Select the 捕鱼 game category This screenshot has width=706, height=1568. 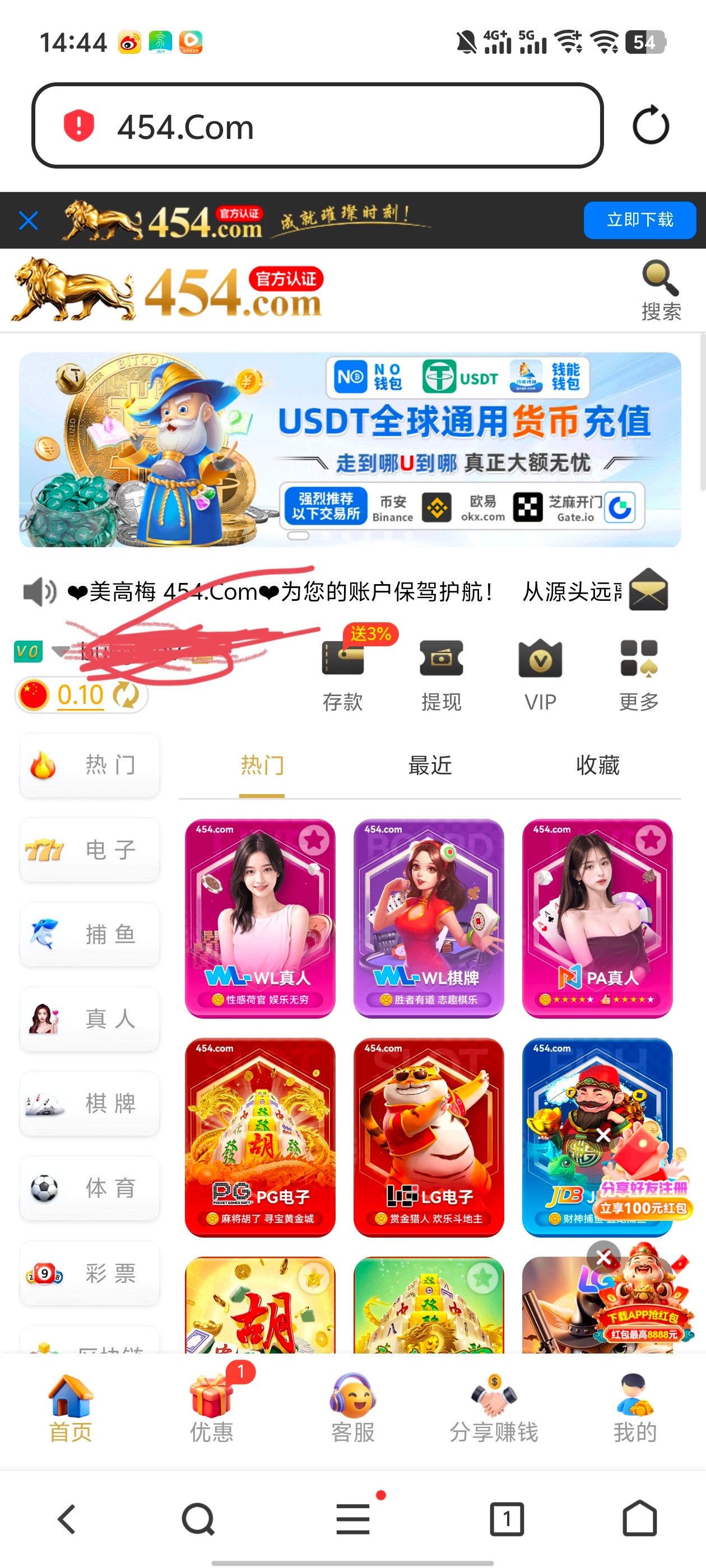90,934
